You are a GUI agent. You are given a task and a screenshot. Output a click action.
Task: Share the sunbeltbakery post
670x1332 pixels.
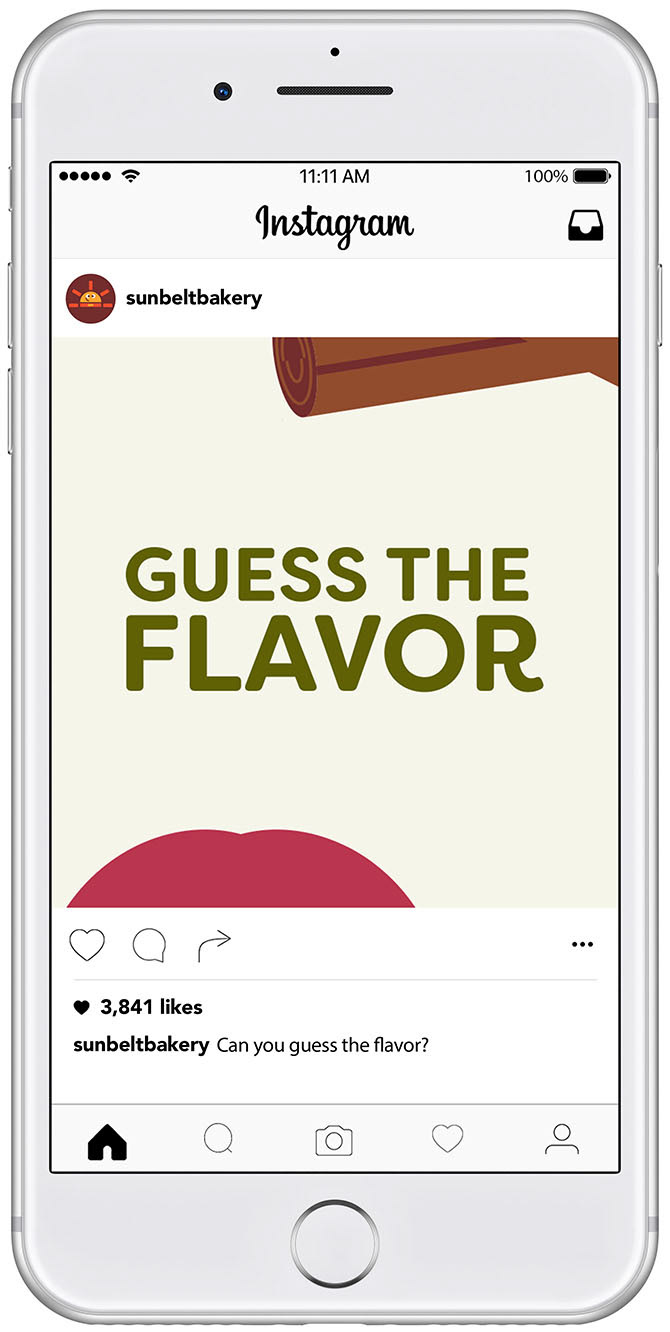click(x=214, y=944)
